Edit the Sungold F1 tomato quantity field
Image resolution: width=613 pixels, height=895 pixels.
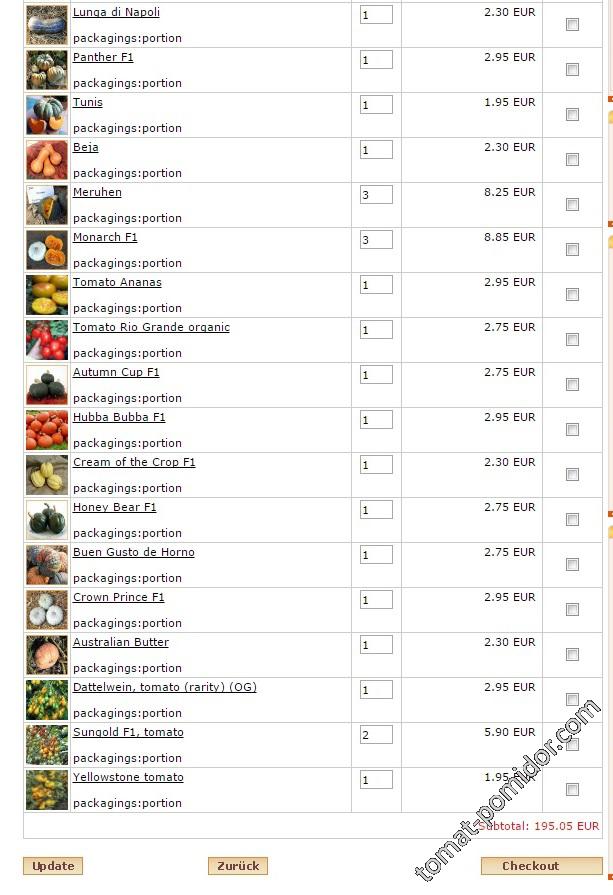pos(376,735)
